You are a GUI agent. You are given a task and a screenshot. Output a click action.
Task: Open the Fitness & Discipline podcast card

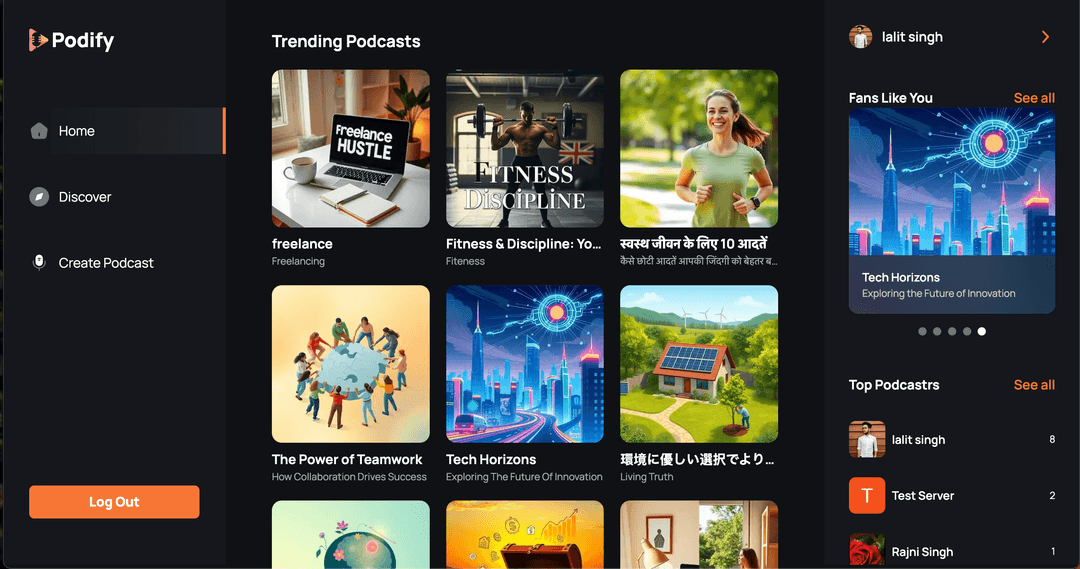click(x=524, y=148)
